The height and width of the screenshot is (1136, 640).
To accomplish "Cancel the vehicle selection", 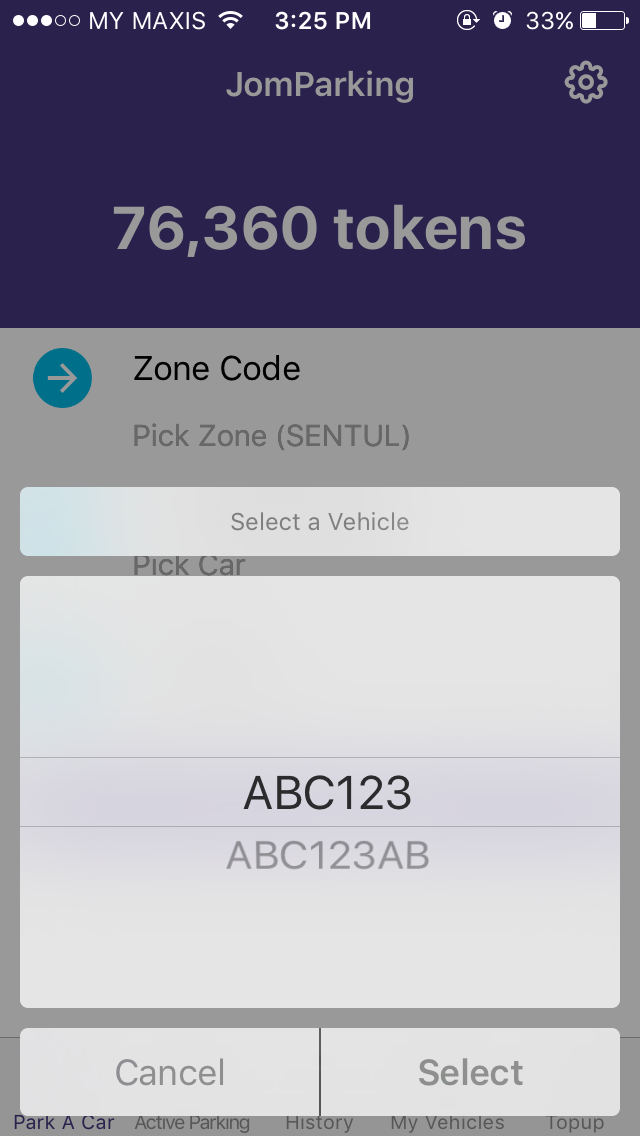I will click(170, 1072).
